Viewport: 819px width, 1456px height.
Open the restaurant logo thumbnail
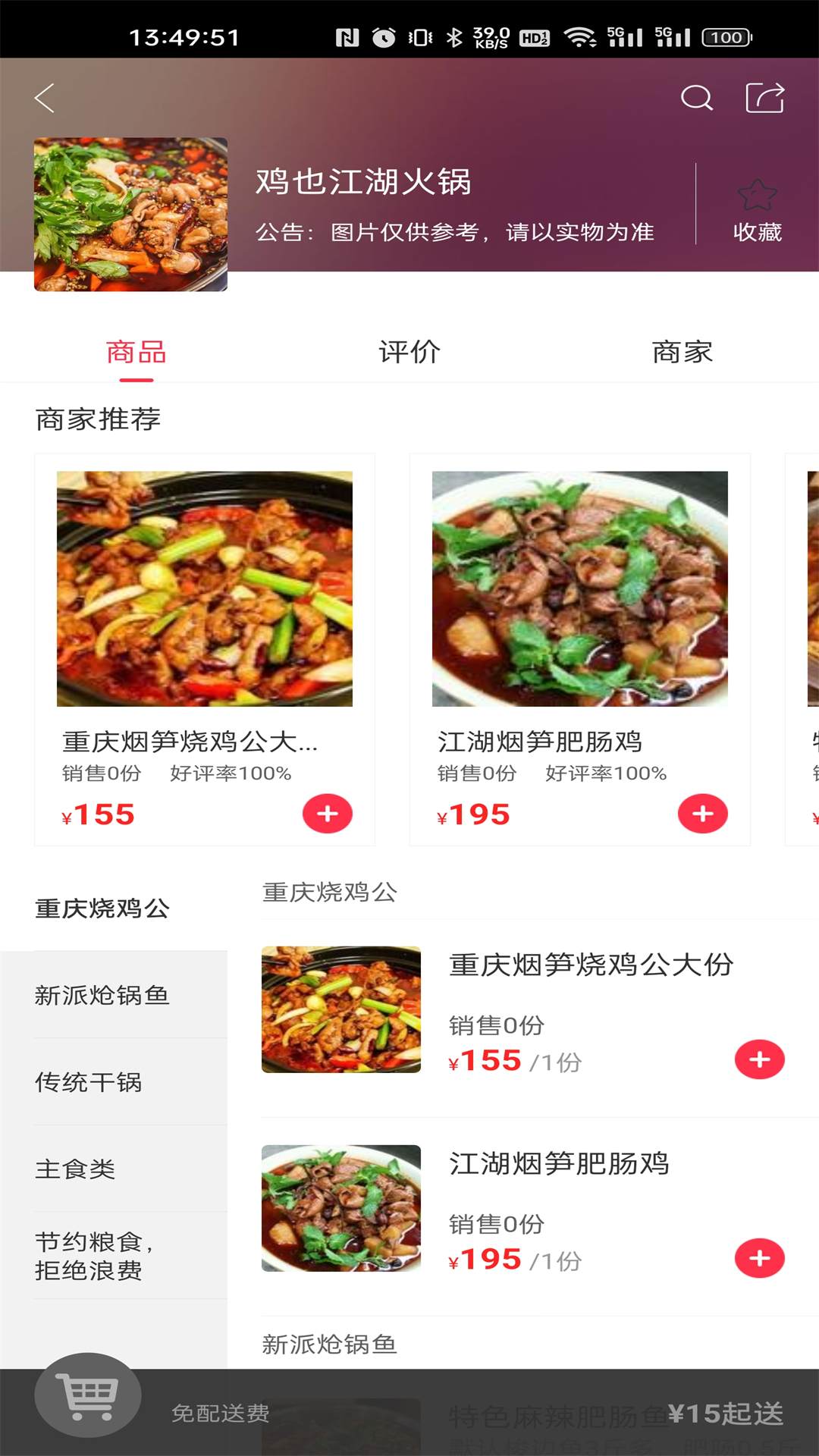point(130,213)
